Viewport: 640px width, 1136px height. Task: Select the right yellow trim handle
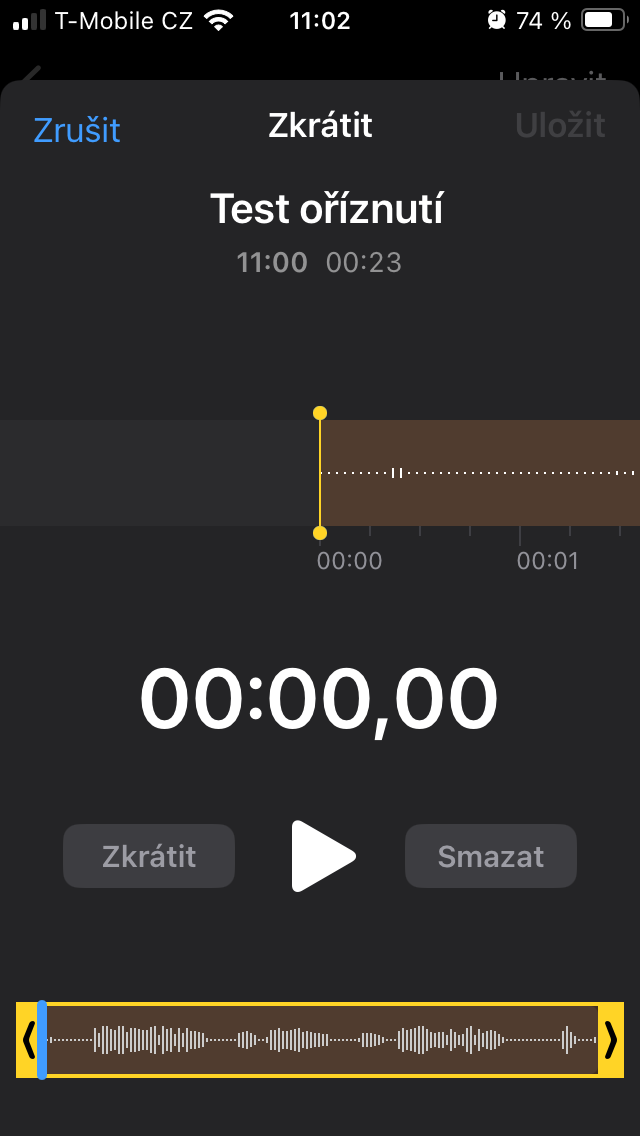click(611, 1040)
